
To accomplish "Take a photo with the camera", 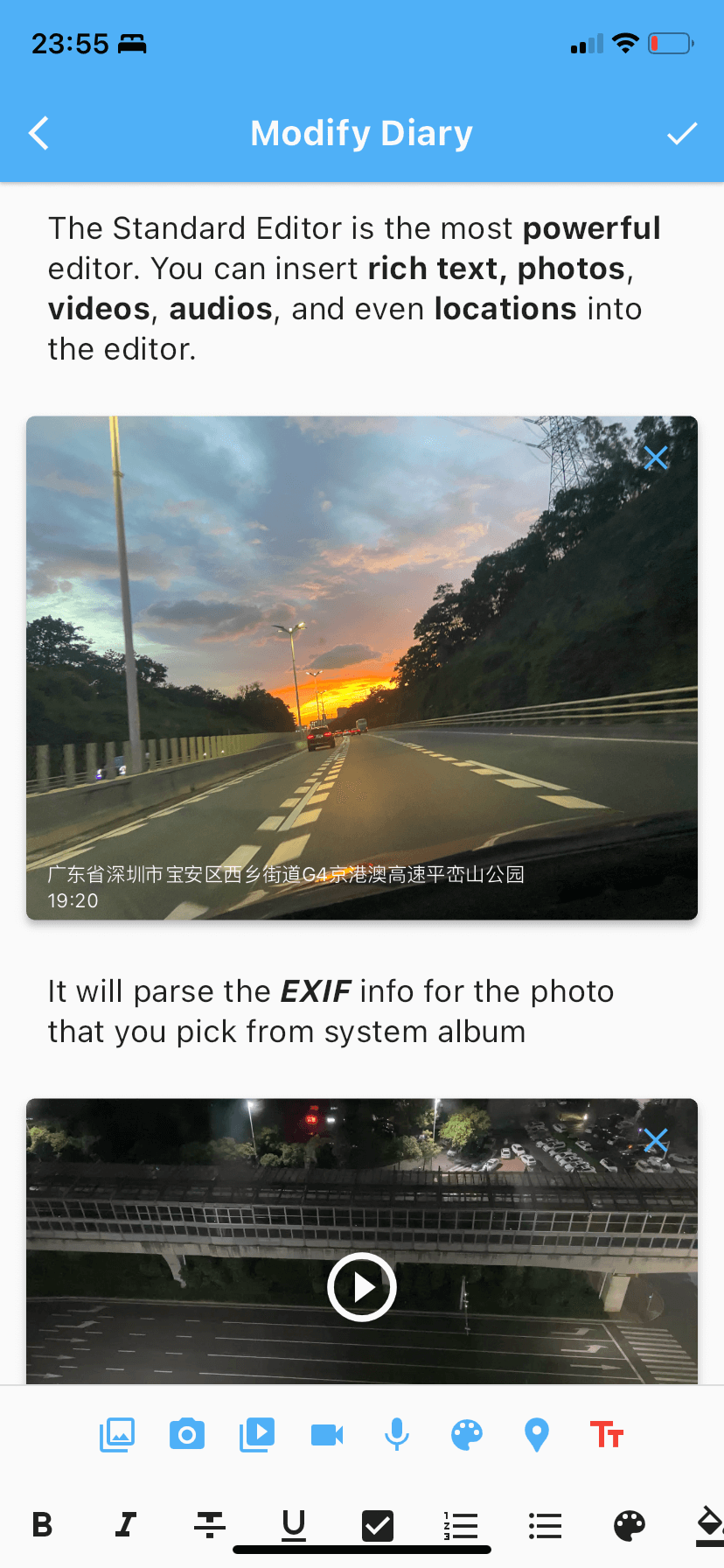I will coord(187,1435).
